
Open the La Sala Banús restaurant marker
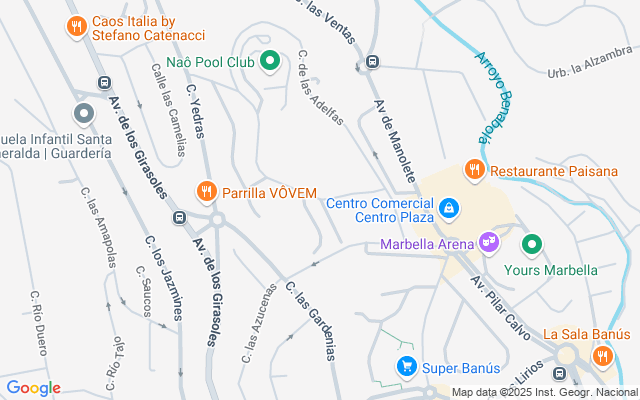[602, 354]
